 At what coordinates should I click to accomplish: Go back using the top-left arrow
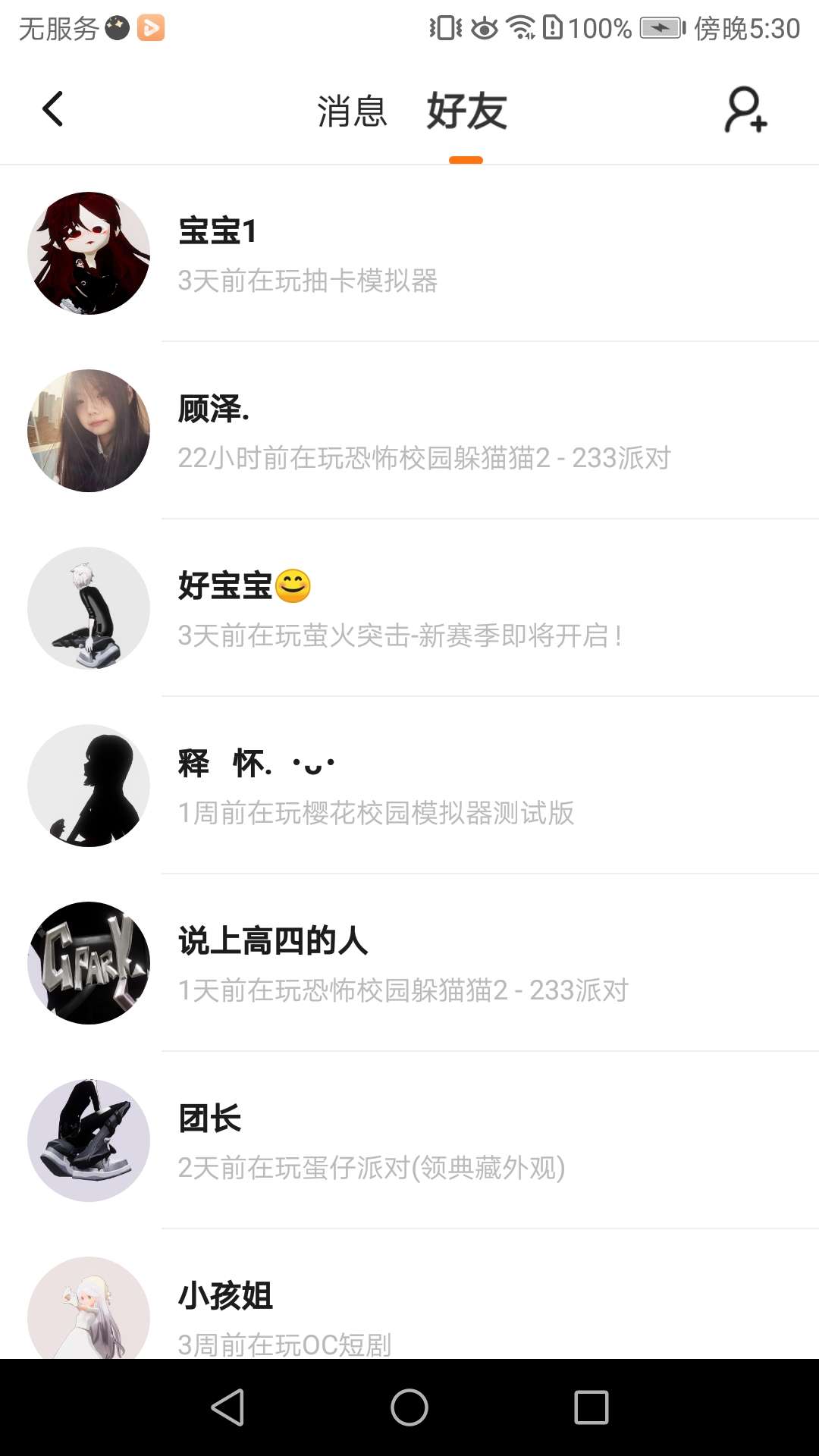pyautogui.click(x=52, y=110)
